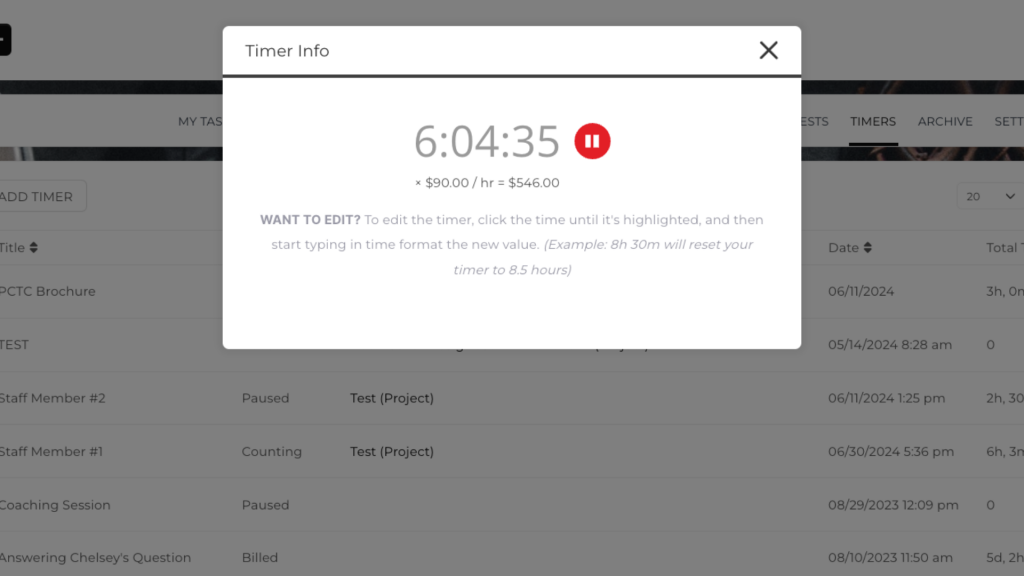The image size is (1024, 576).
Task: Tap the 6:04:35 time to edit it
Action: [487, 142]
